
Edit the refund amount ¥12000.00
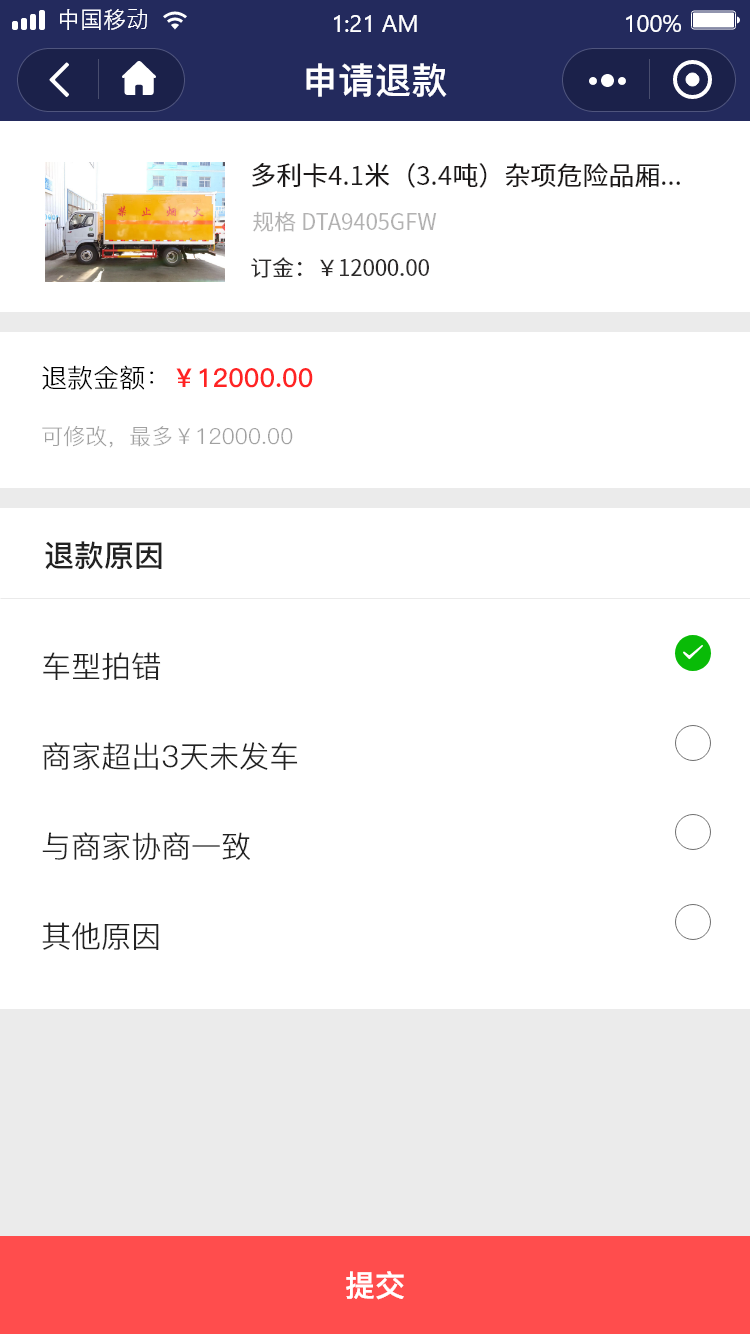pos(244,378)
